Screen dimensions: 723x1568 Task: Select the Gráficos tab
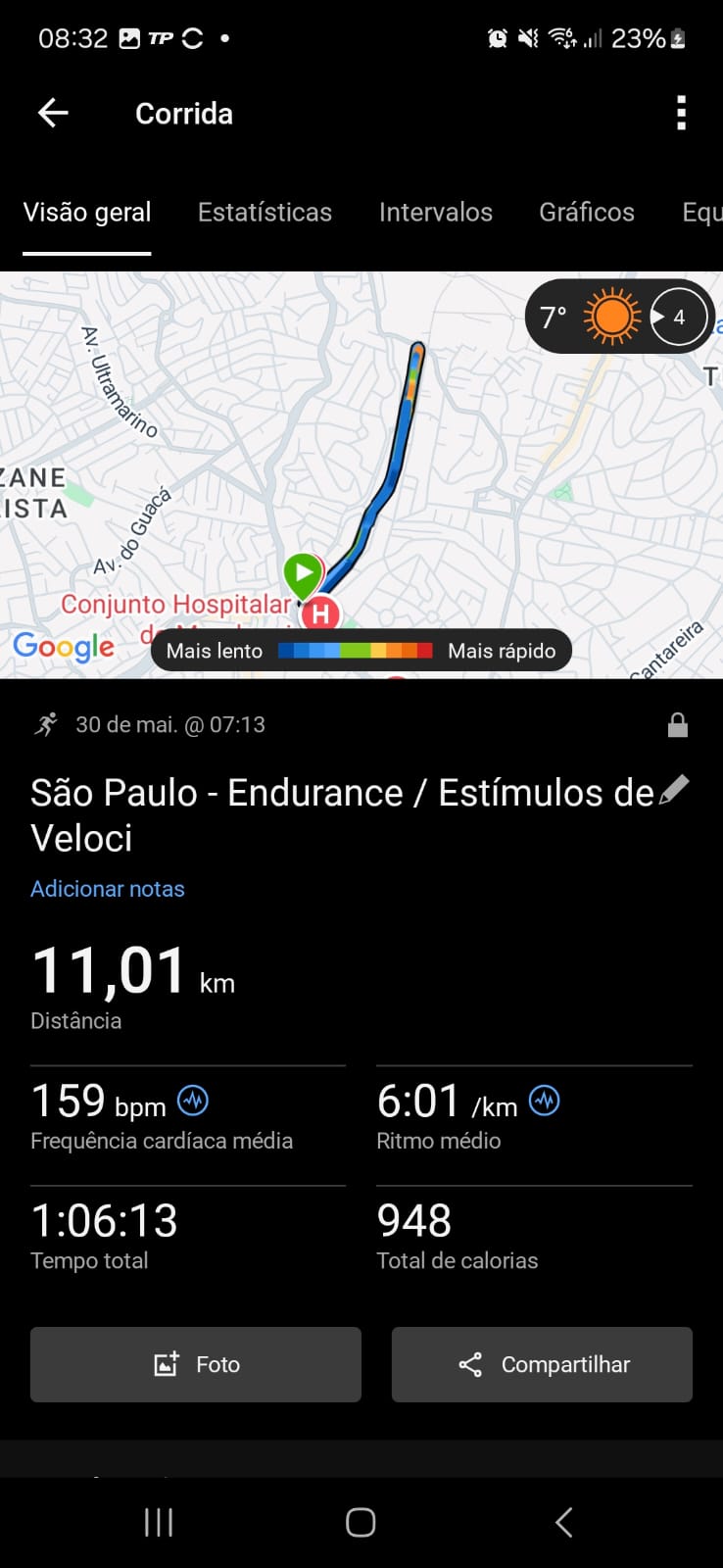point(587,213)
